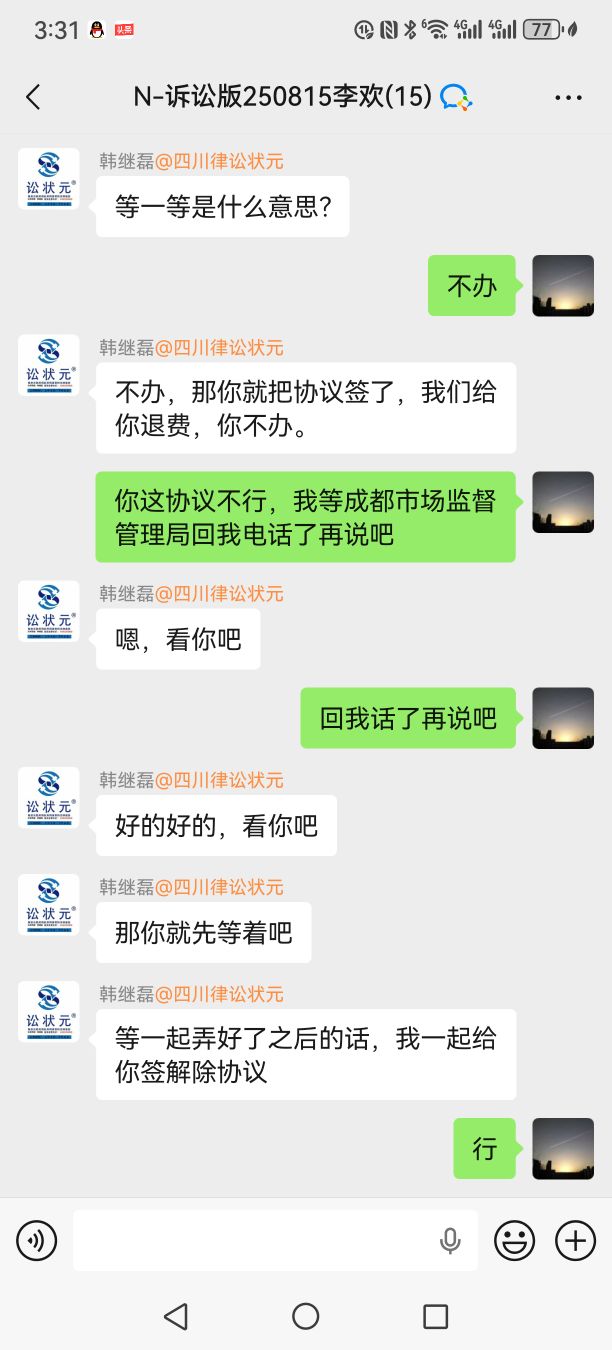Viewport: 612px width, 1350px height.
Task: Open my avatar next to 行 message
Action: [x=563, y=1149]
